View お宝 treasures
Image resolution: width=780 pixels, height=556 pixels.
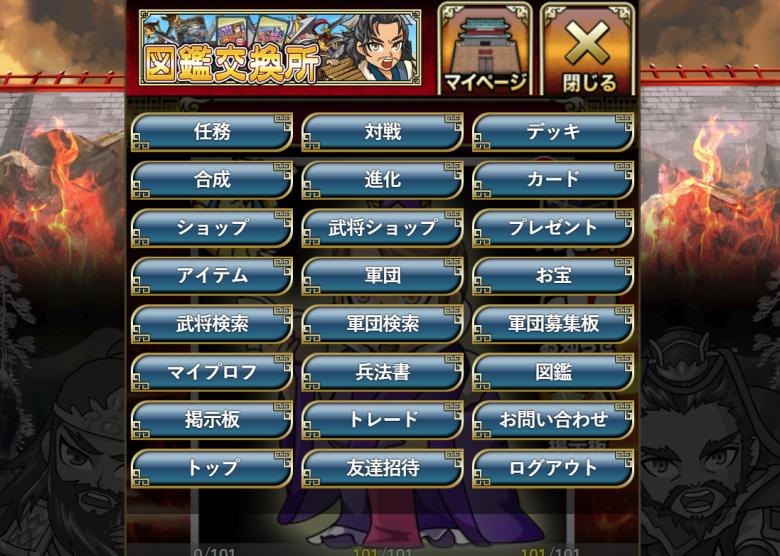(x=553, y=276)
